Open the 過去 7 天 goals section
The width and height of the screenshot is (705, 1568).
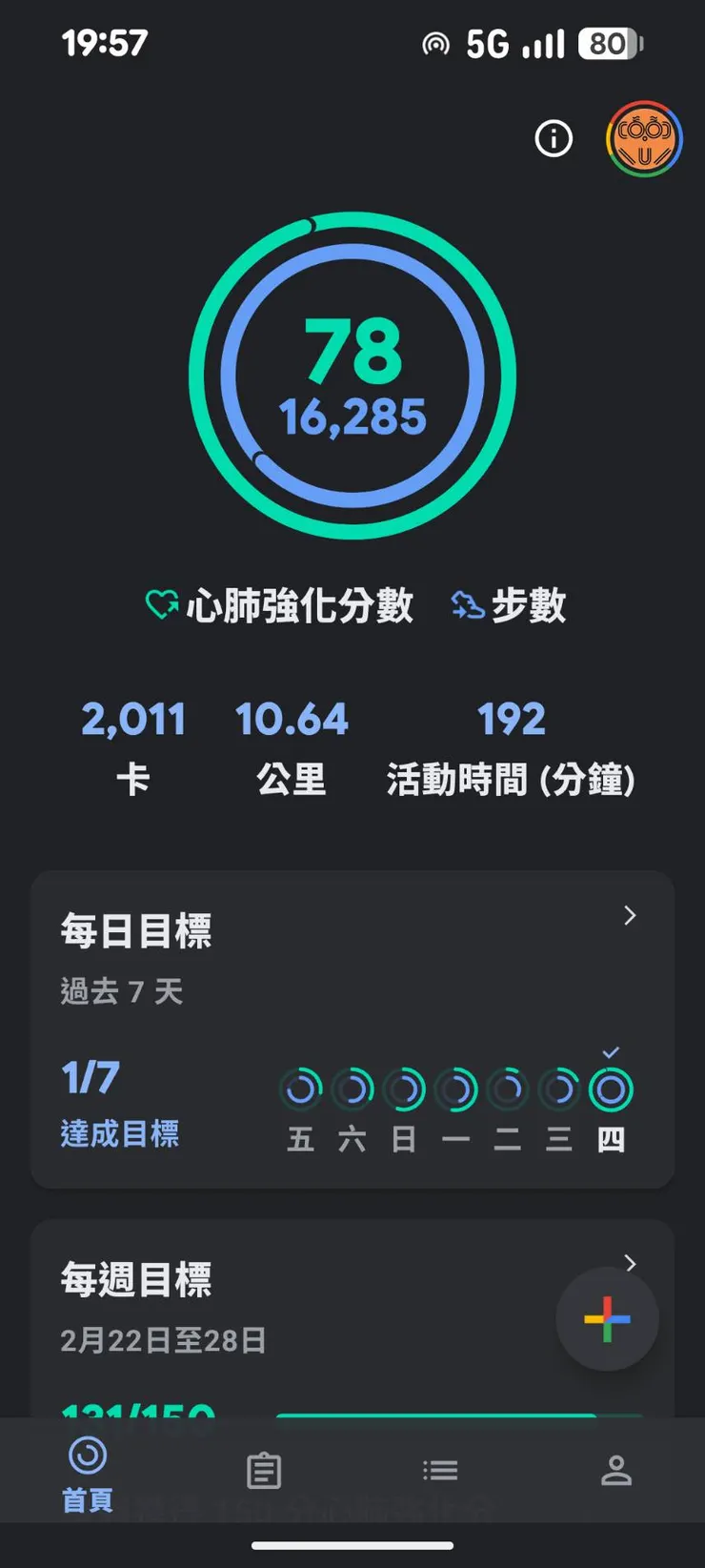pyautogui.click(x=121, y=991)
